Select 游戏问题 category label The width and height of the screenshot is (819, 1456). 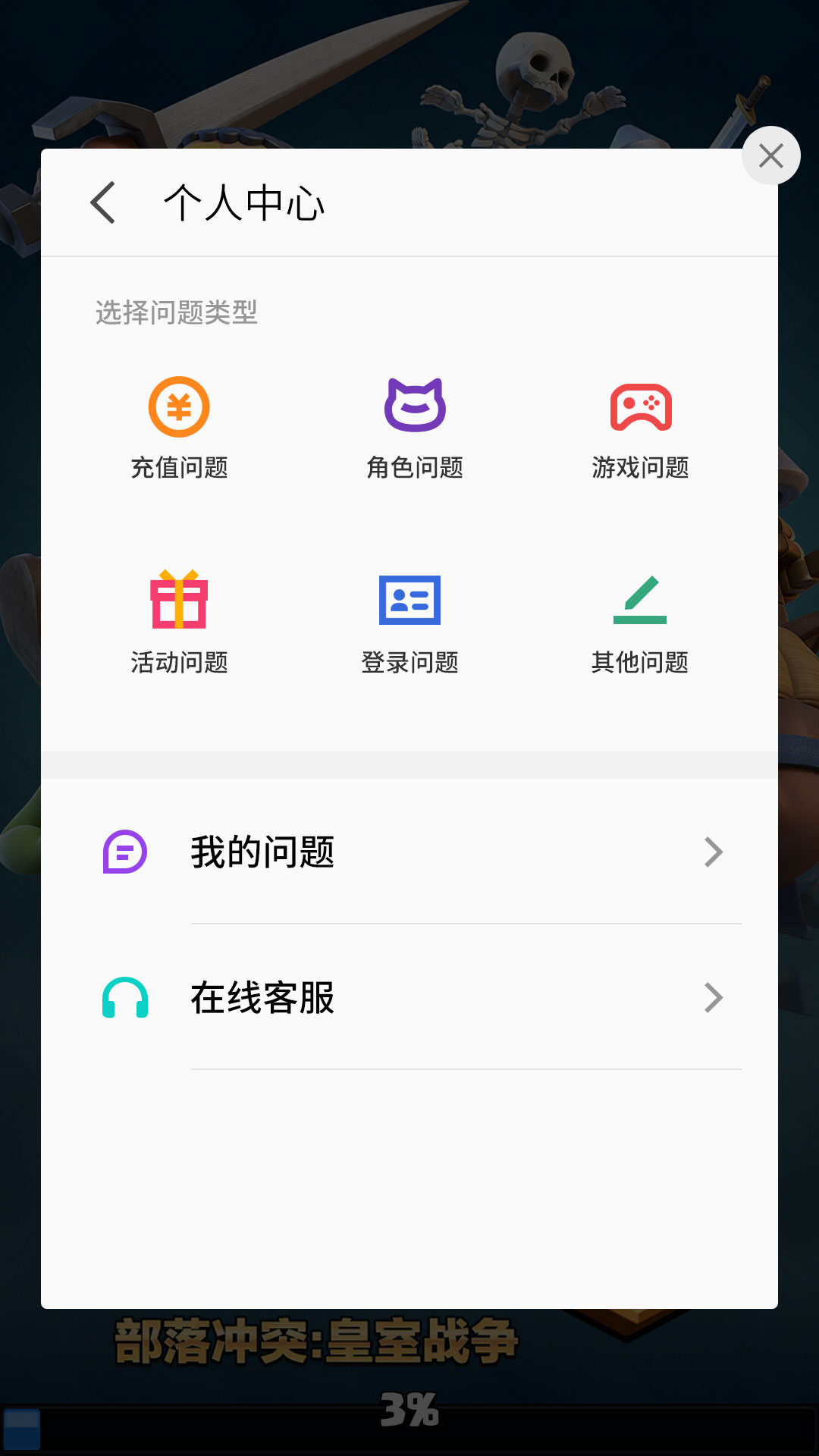[641, 468]
